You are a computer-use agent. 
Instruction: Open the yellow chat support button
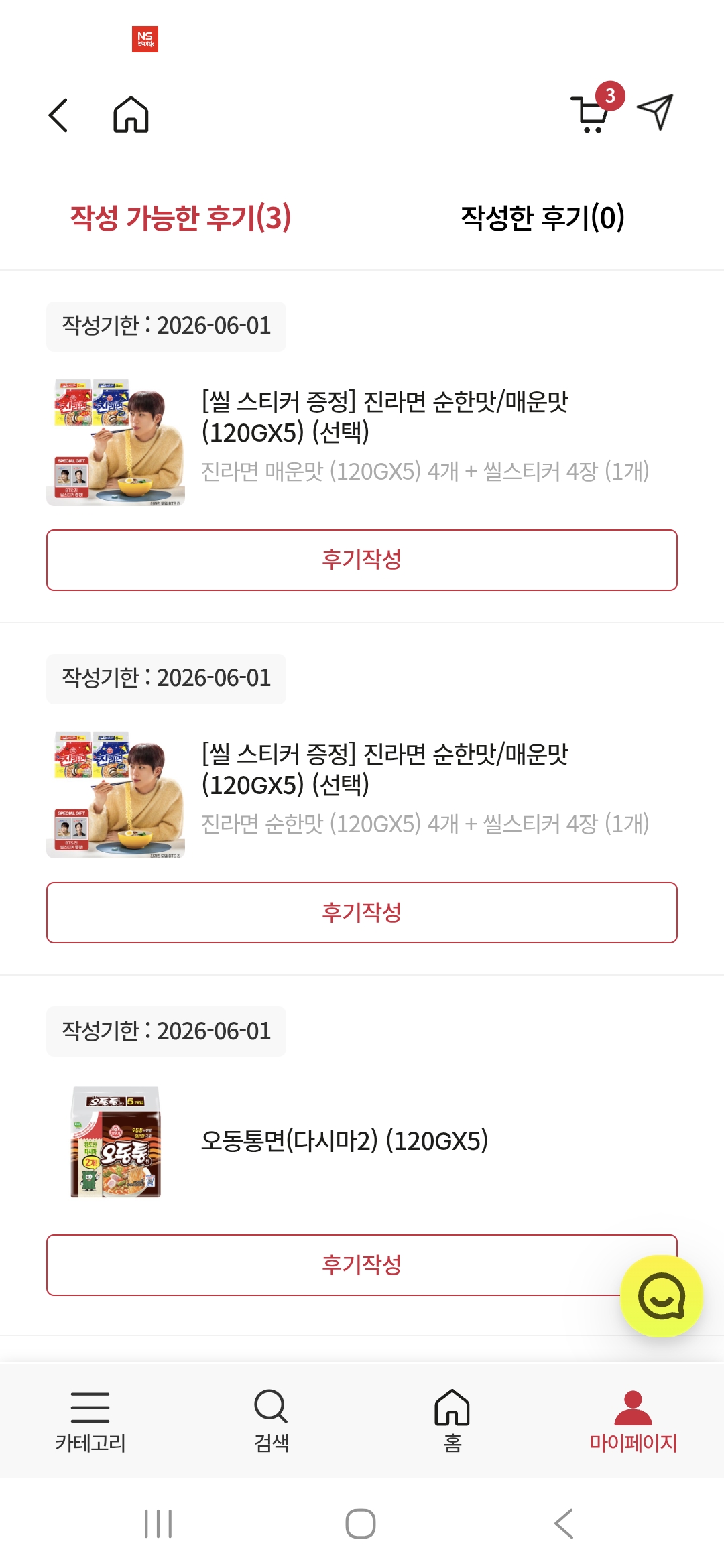pos(662,1296)
